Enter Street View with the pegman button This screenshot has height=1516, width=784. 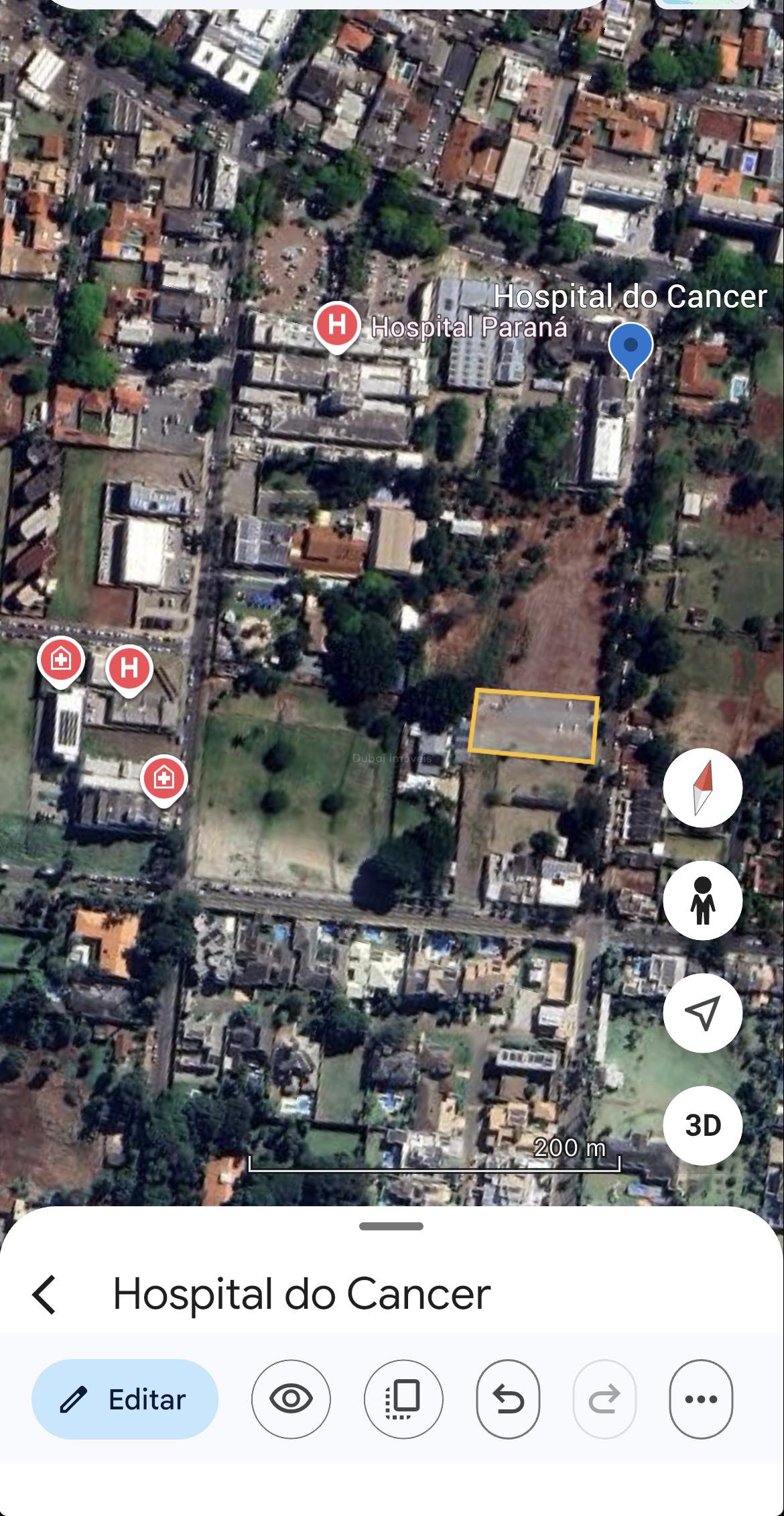702,900
